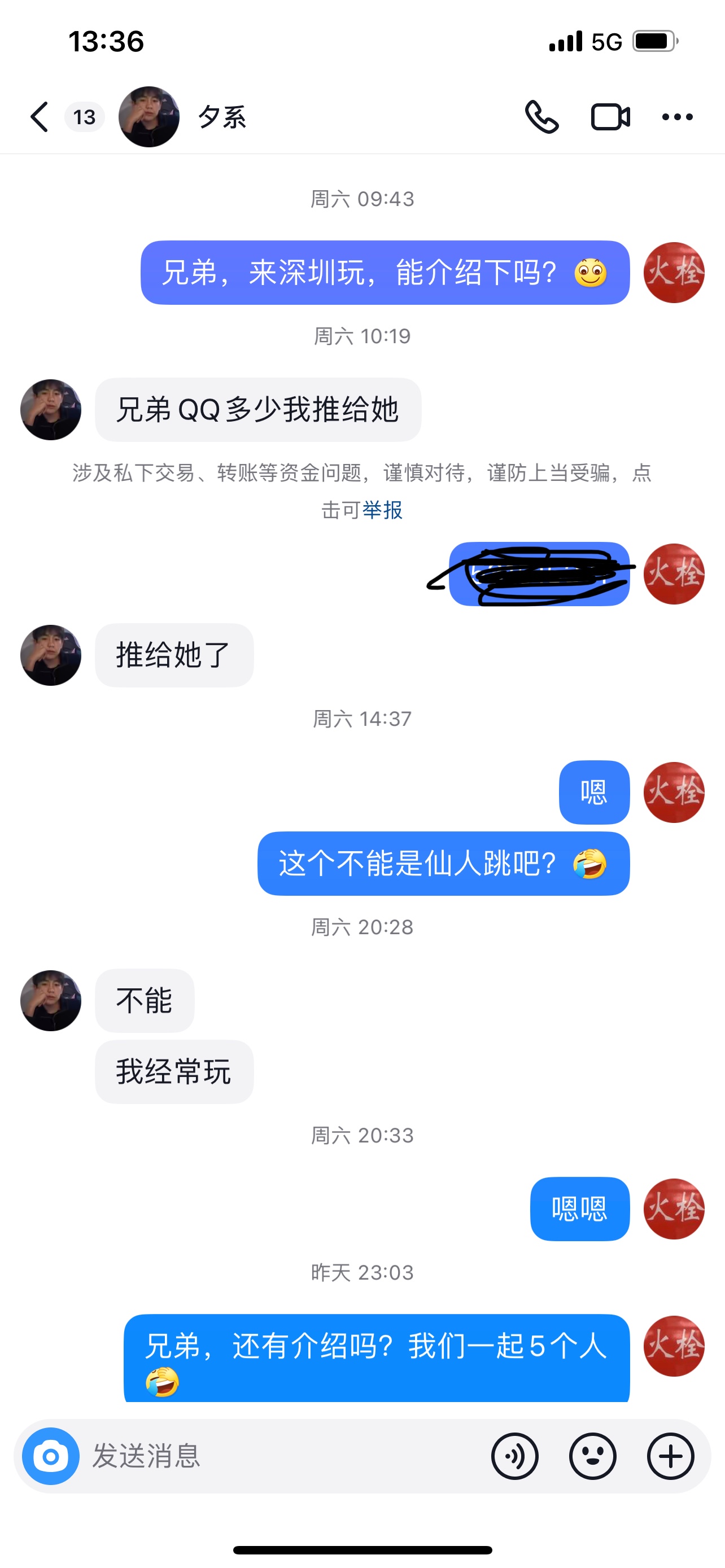Open the emoji sticker picker
Viewport: 725px width, 1568px height.
point(592,1456)
